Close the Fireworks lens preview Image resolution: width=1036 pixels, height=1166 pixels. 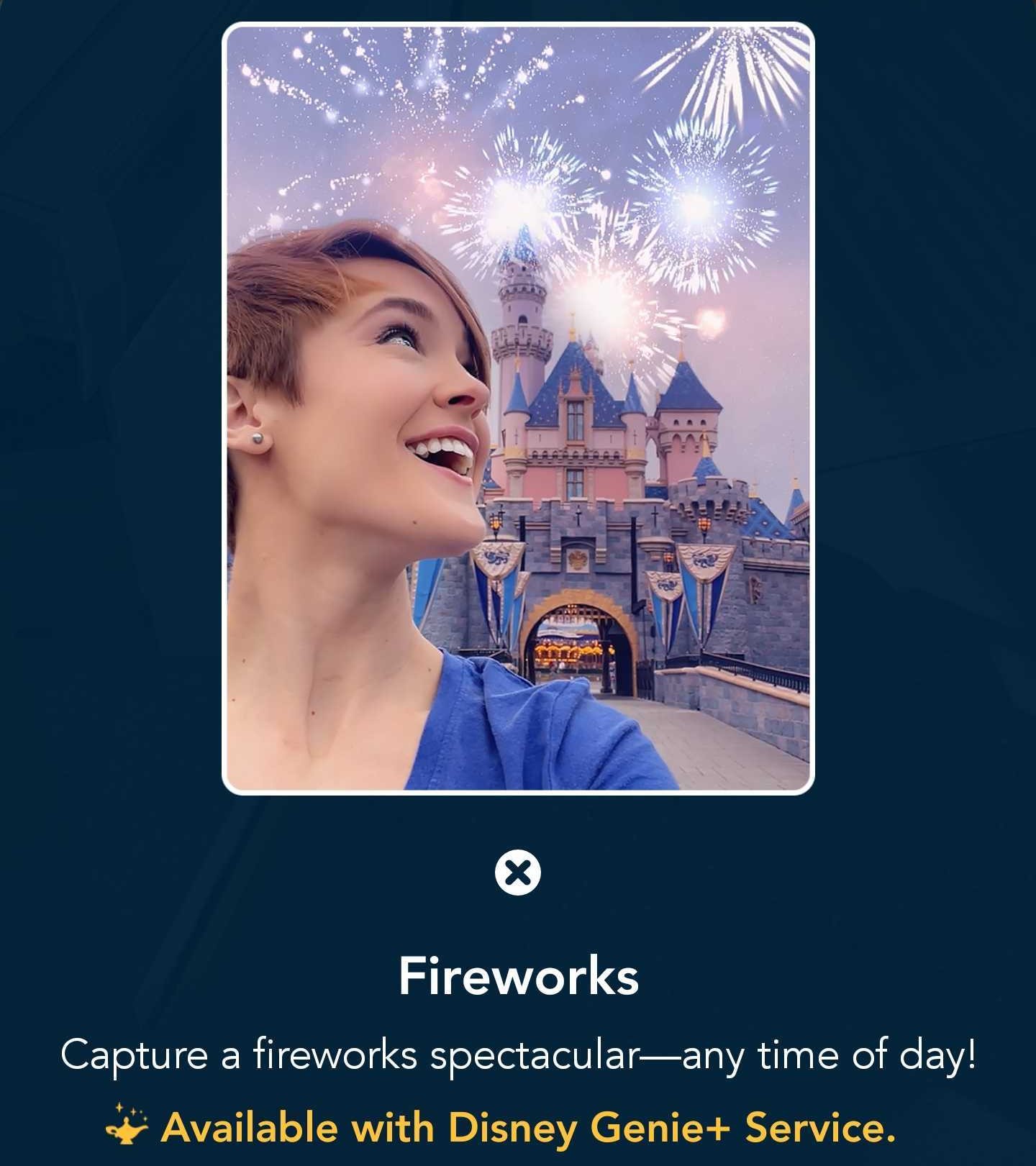click(518, 873)
